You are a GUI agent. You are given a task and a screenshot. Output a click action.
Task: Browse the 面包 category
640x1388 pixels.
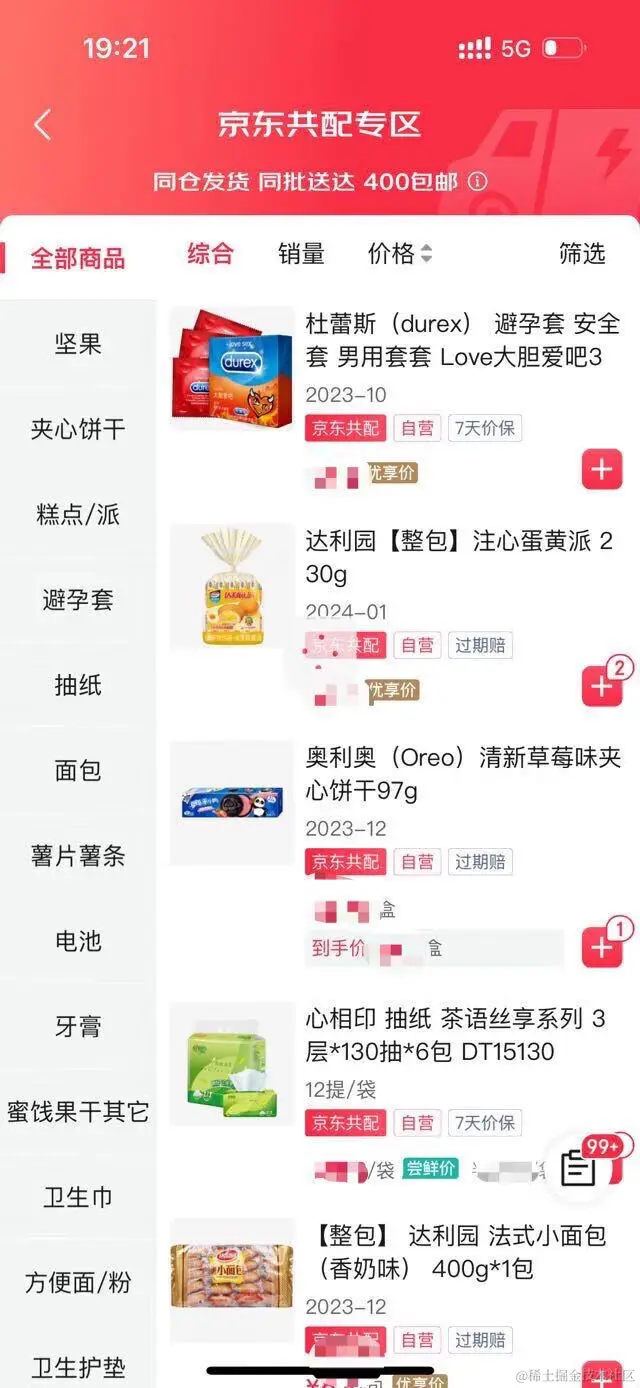(78, 771)
